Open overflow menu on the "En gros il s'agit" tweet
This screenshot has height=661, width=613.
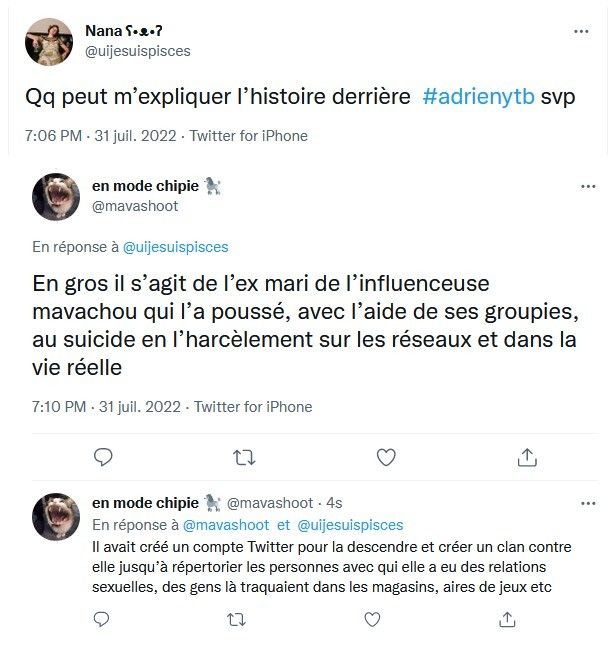point(589,186)
